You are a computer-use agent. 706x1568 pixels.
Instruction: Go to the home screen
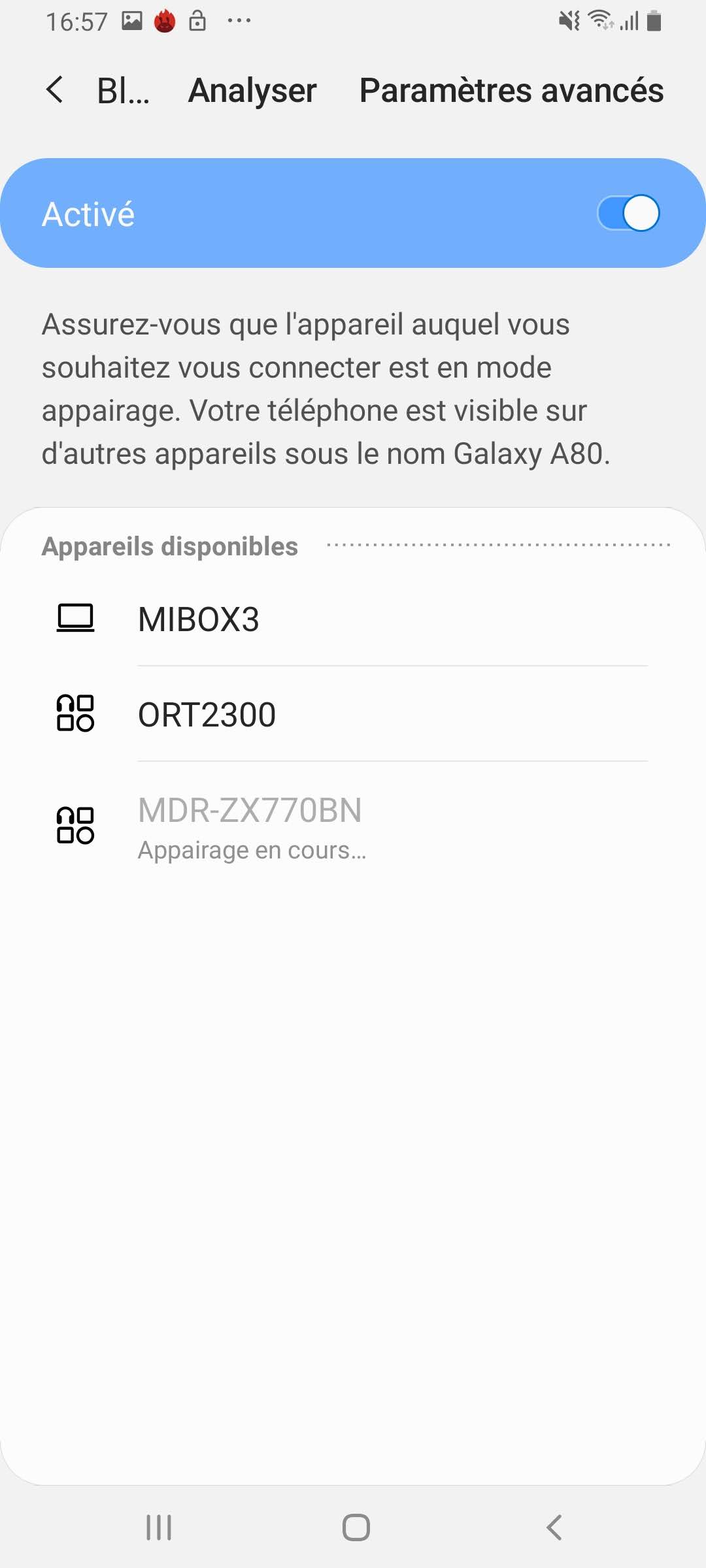coord(356,1527)
